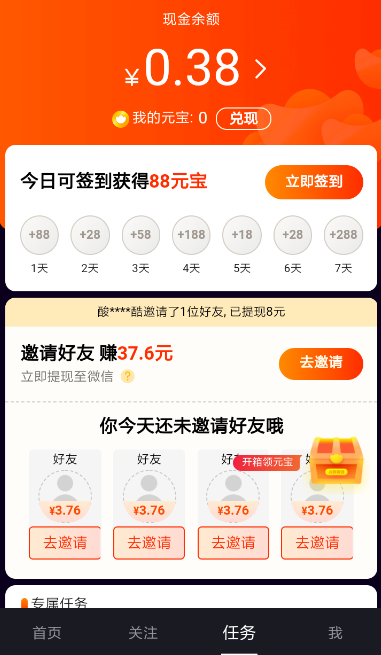Select the 任务 tab
This screenshot has height=655, width=381.
pos(239,632)
